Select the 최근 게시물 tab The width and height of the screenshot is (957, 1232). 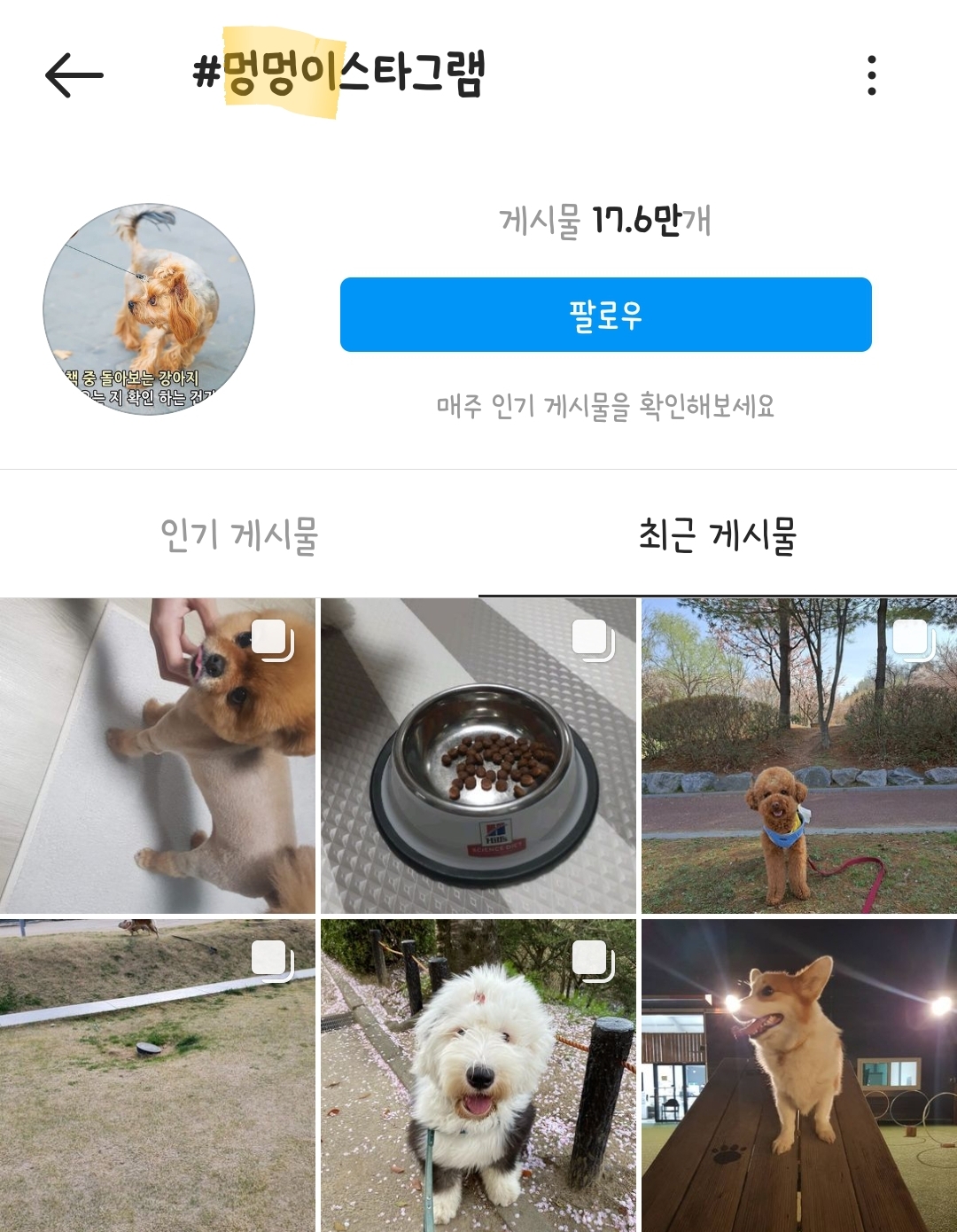click(x=718, y=535)
